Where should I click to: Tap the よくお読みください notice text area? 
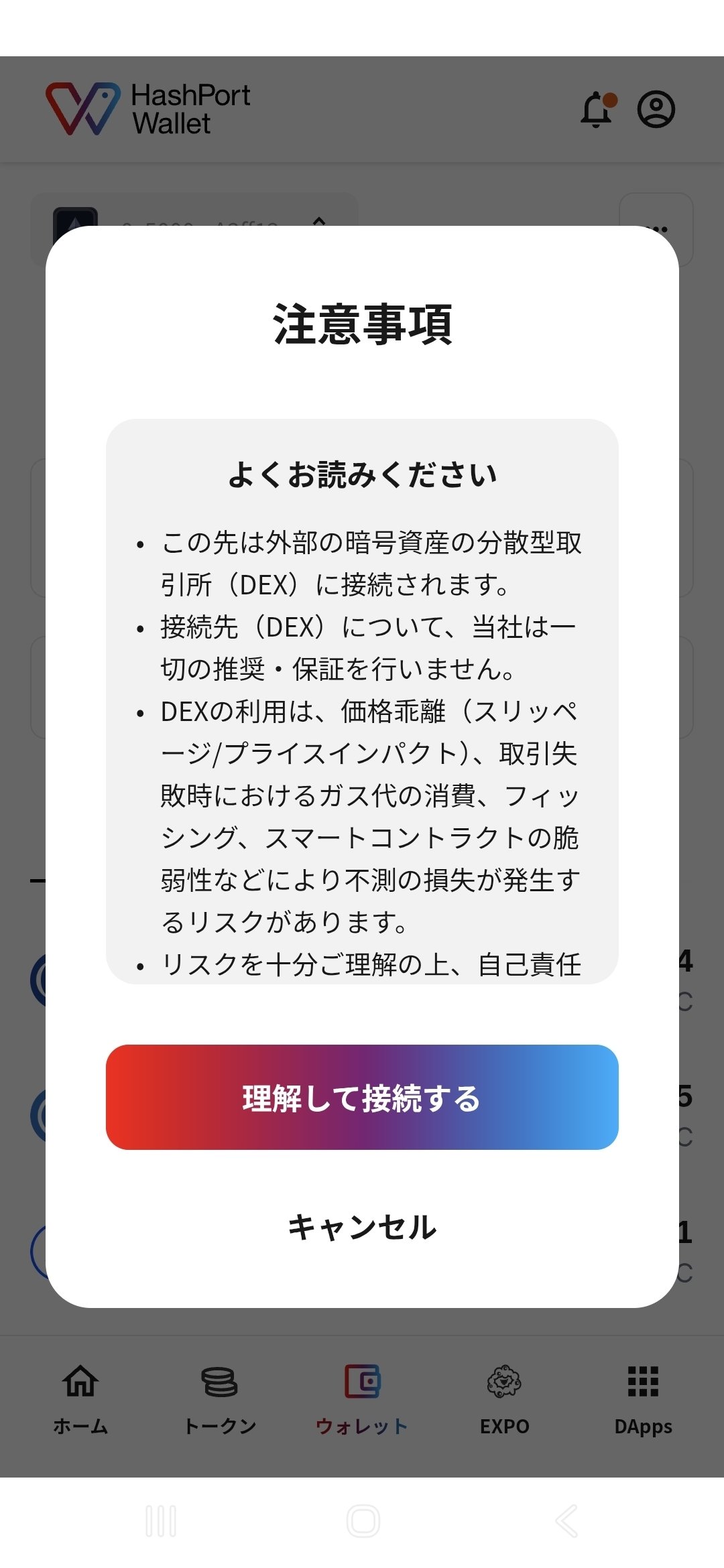pyautogui.click(x=362, y=472)
